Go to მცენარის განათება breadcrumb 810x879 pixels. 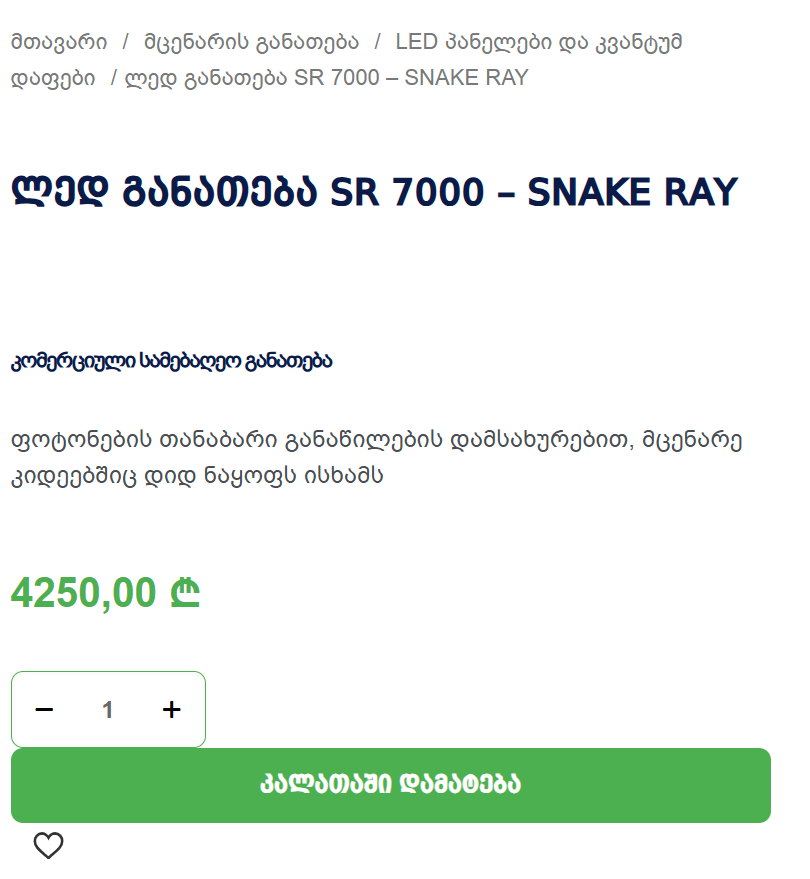coord(251,43)
